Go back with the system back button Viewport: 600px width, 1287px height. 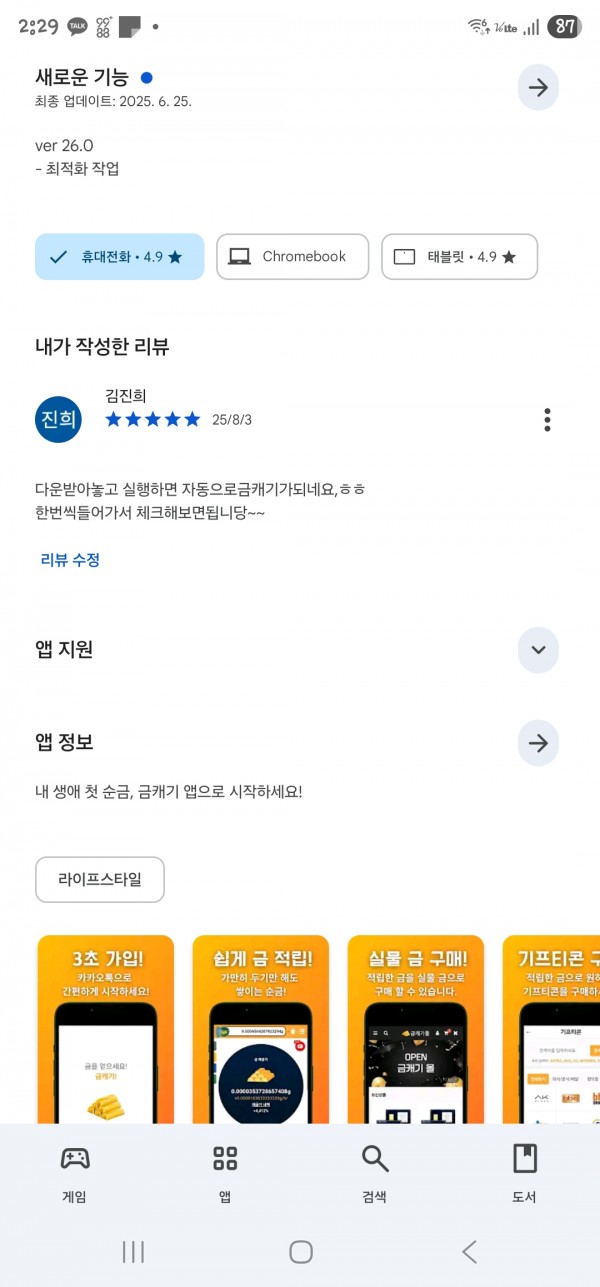(469, 1251)
